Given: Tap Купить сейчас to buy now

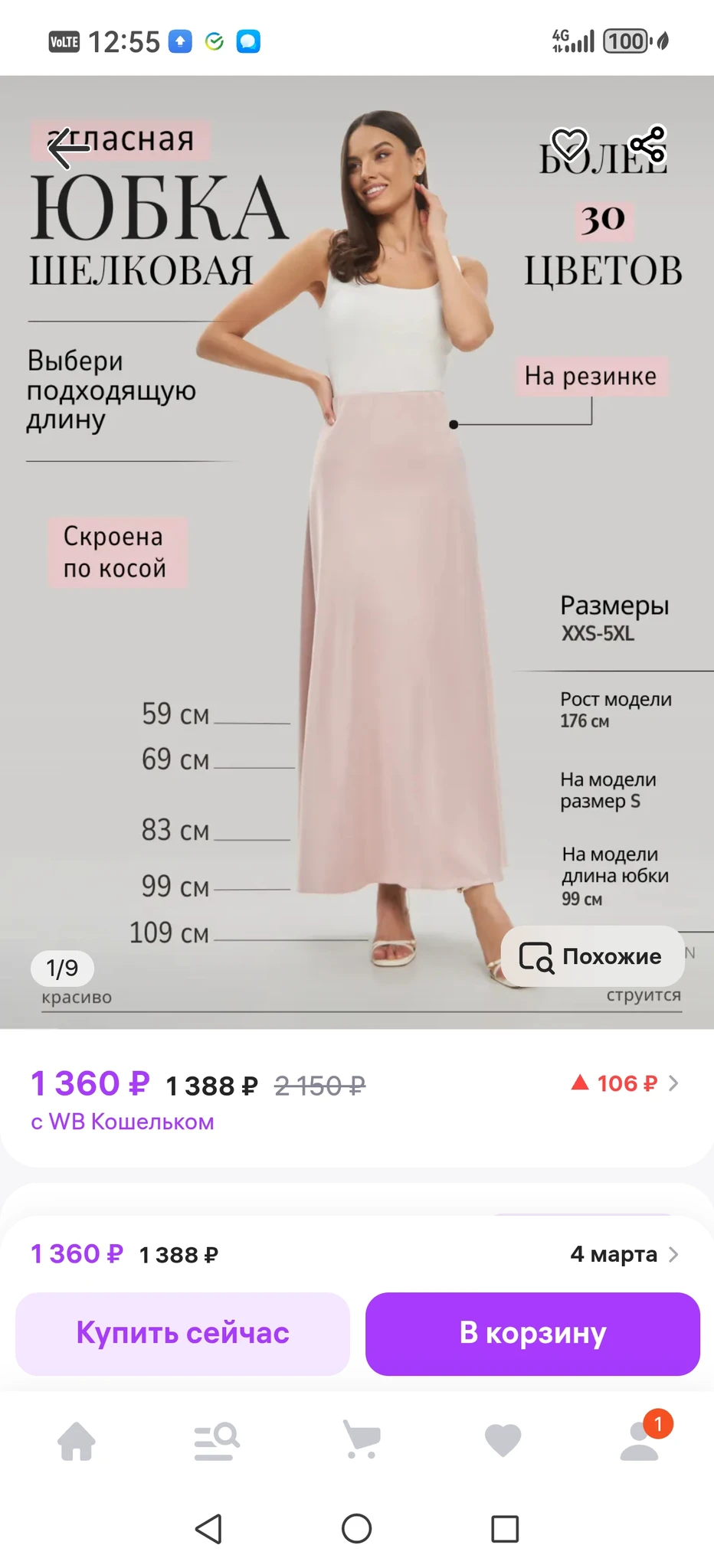Looking at the screenshot, I should pos(182,1333).
